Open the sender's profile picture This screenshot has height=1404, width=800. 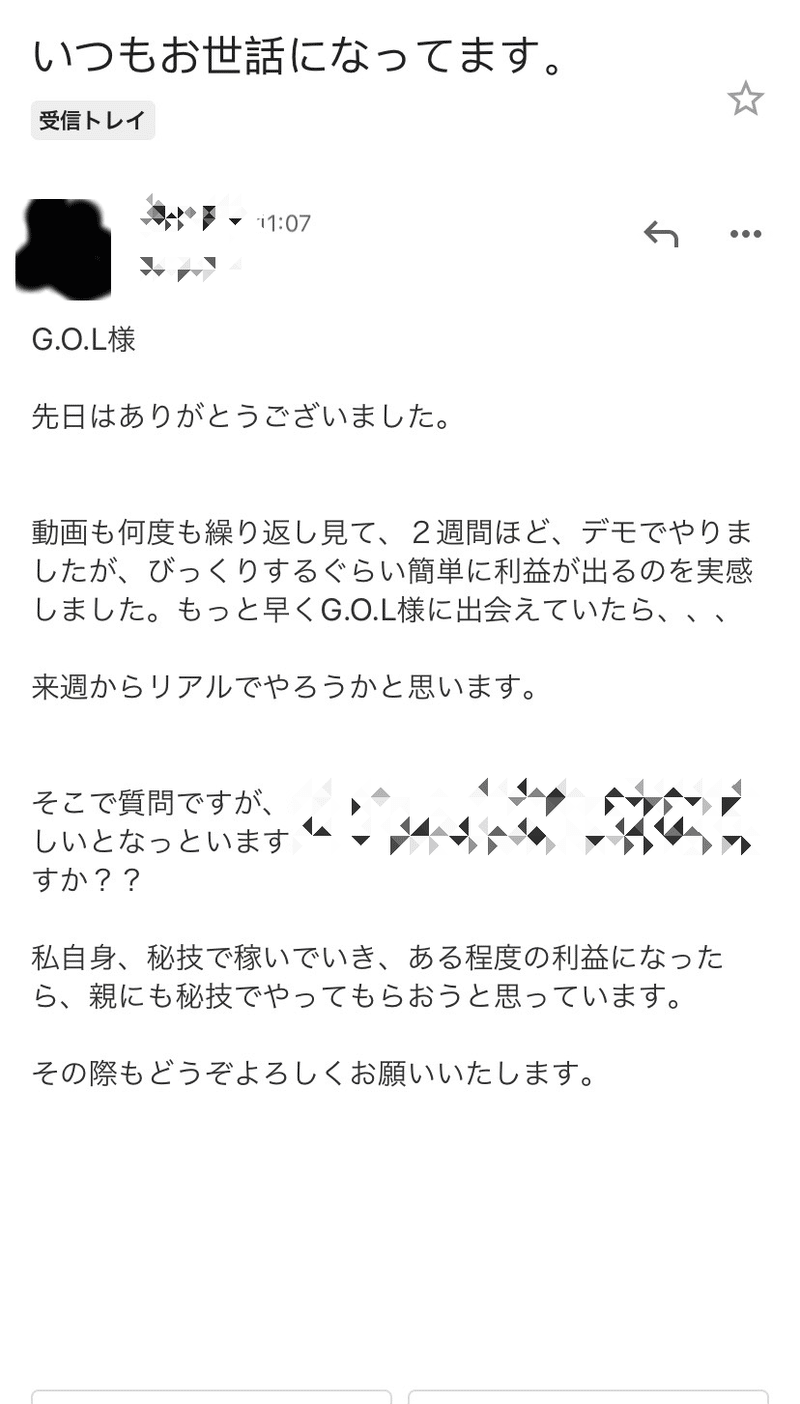coord(64,250)
